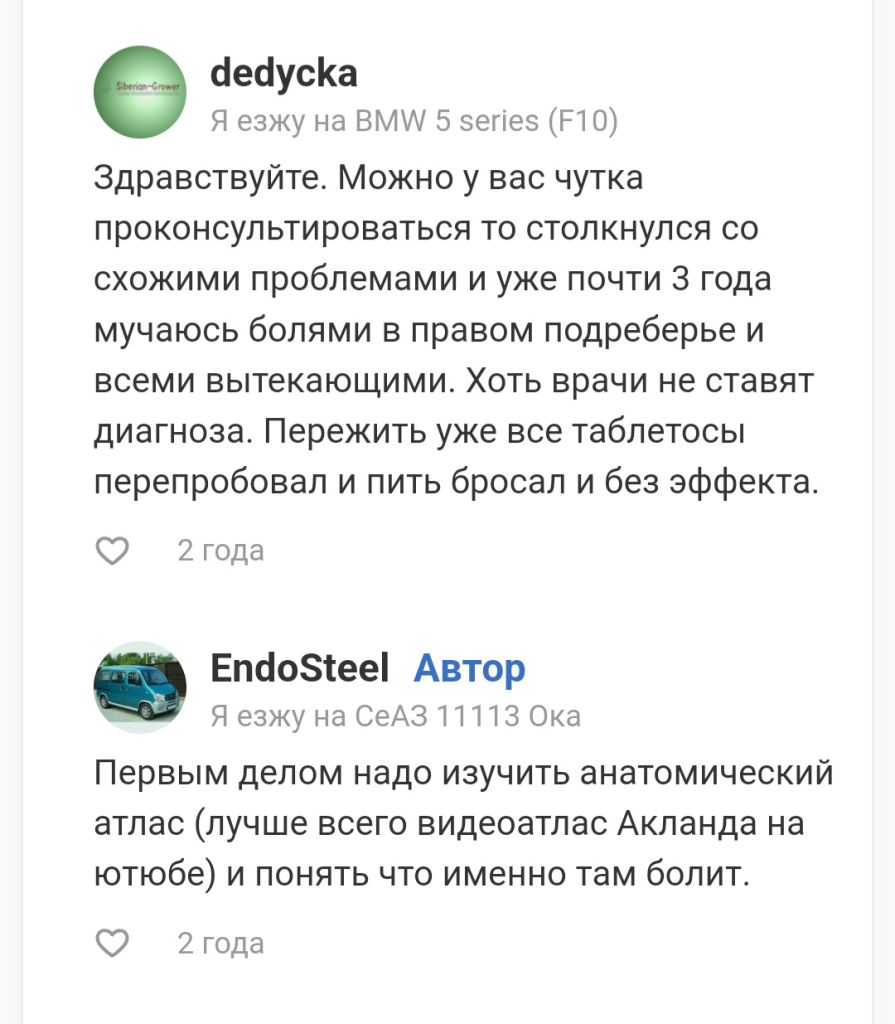View profile via EndoSteel username
This screenshot has height=1024, width=895.
[x=299, y=668]
